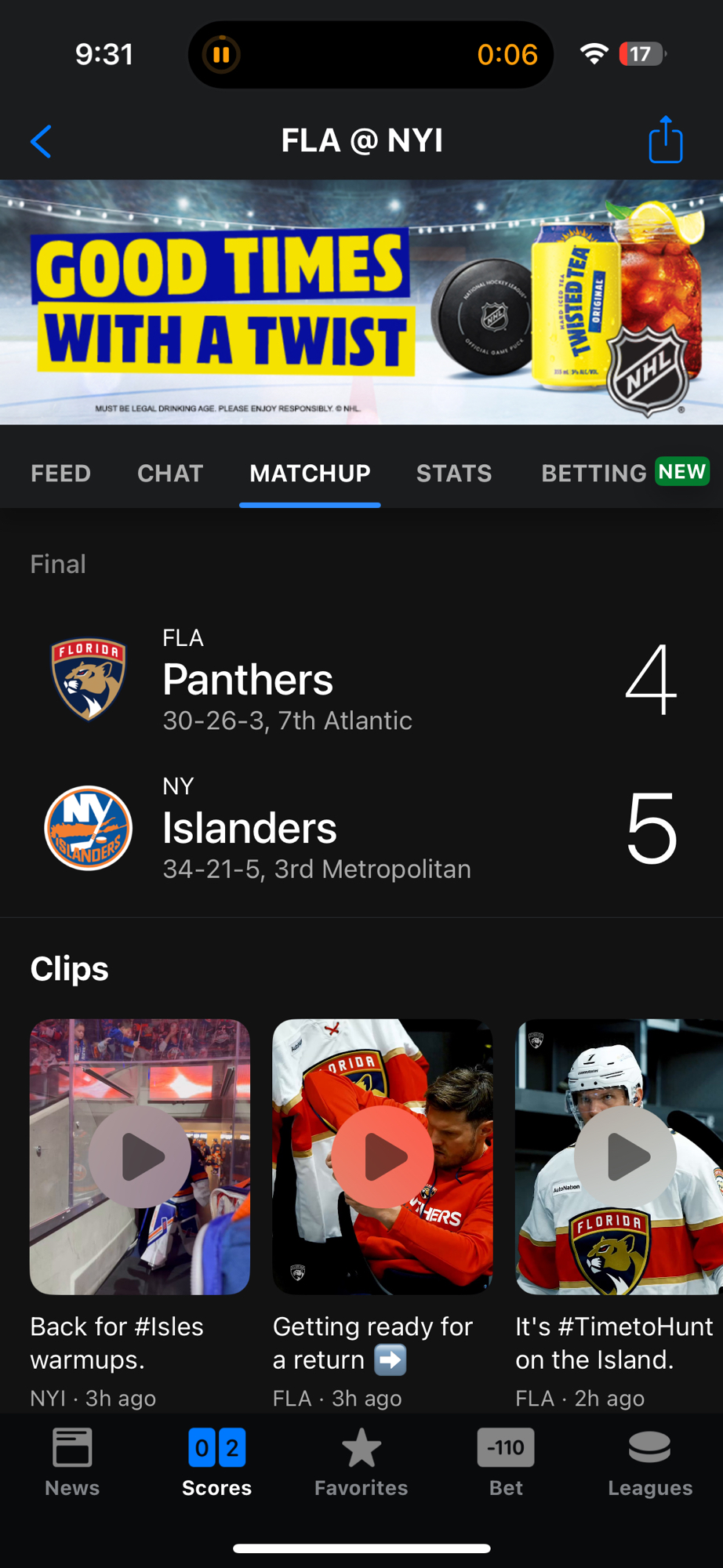The width and height of the screenshot is (723, 1568).
Task: Go back using the blue arrow
Action: coord(41,142)
